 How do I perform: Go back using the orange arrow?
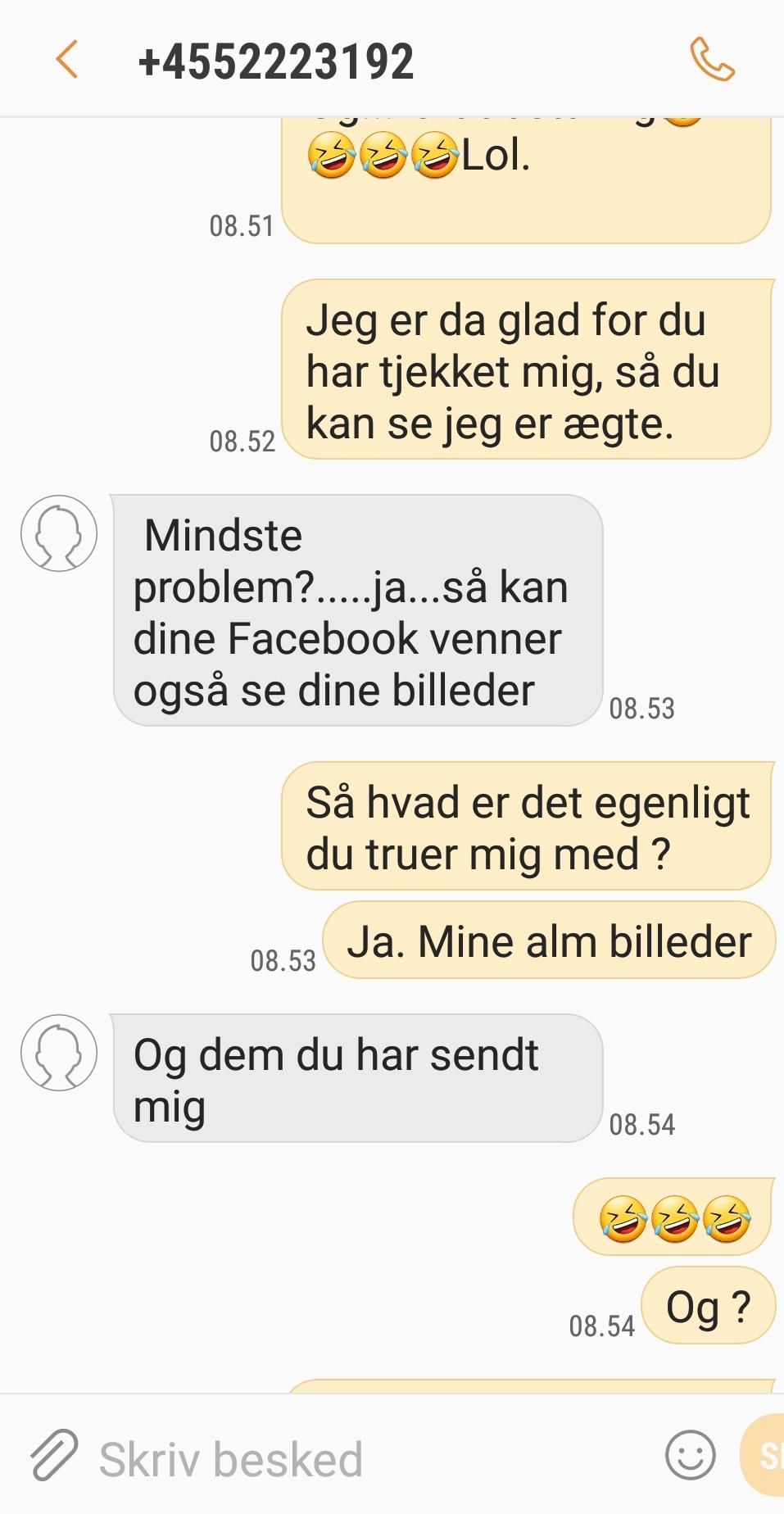tap(66, 60)
